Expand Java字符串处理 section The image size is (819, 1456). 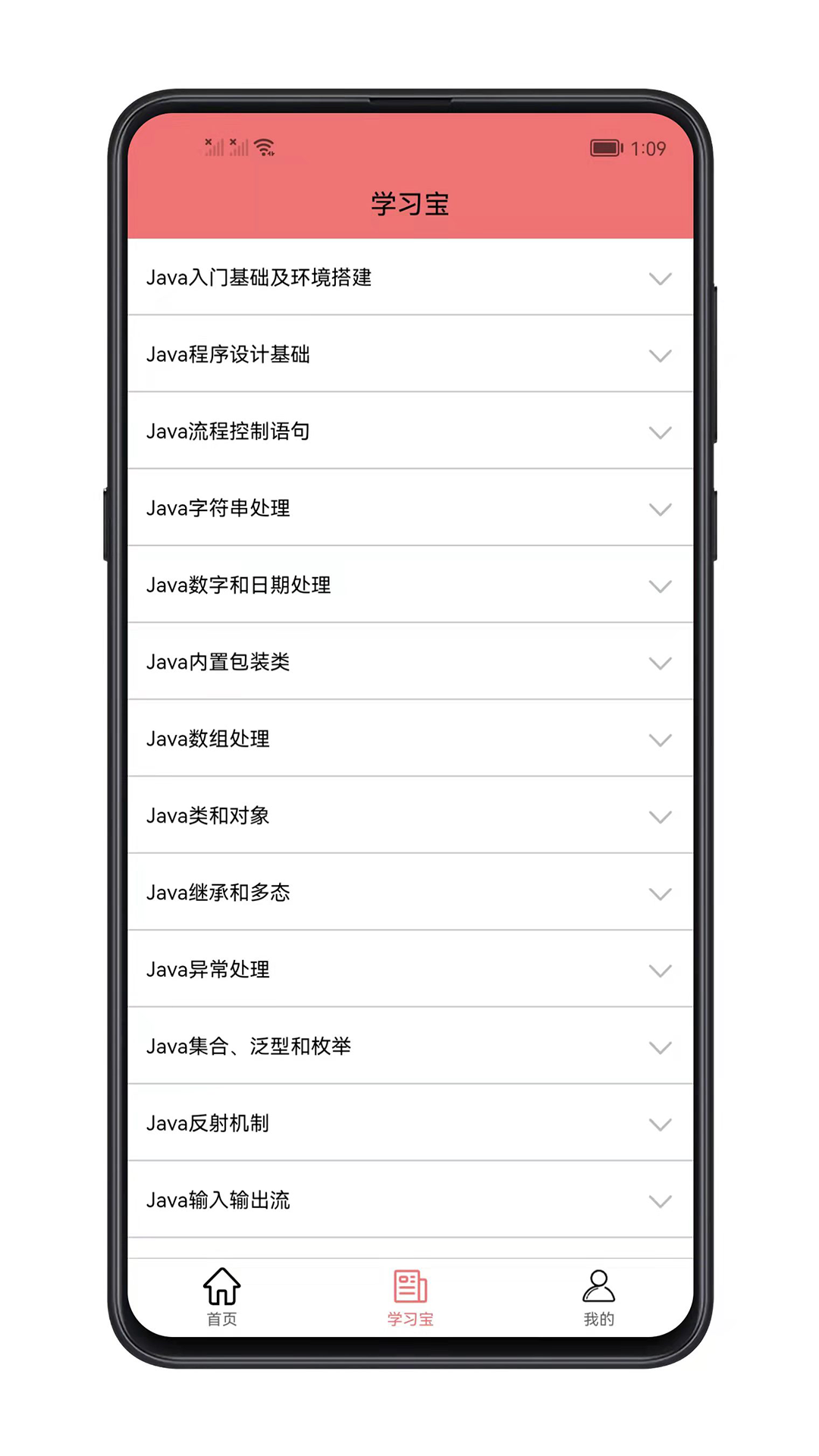pos(410,508)
